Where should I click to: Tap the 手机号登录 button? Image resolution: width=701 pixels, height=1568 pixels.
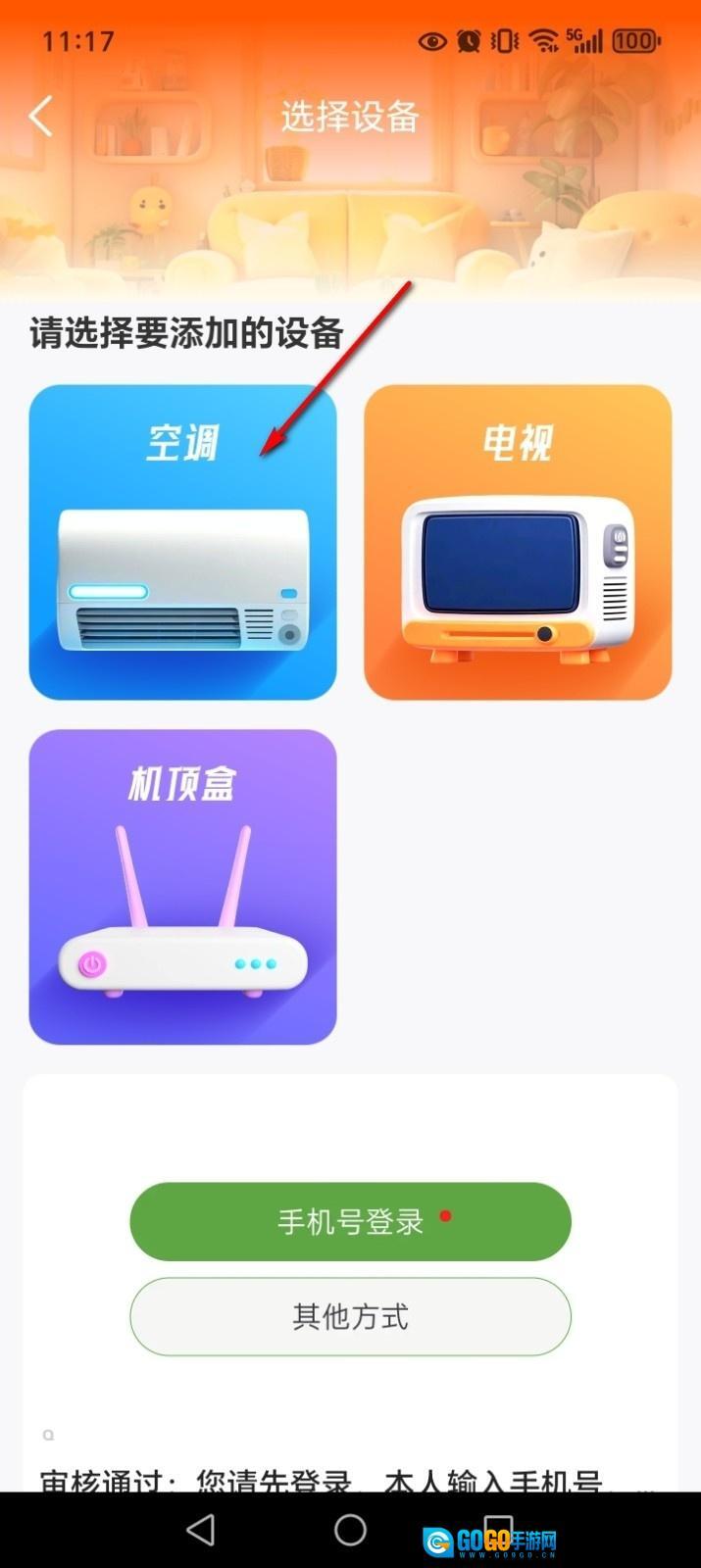click(x=350, y=1221)
